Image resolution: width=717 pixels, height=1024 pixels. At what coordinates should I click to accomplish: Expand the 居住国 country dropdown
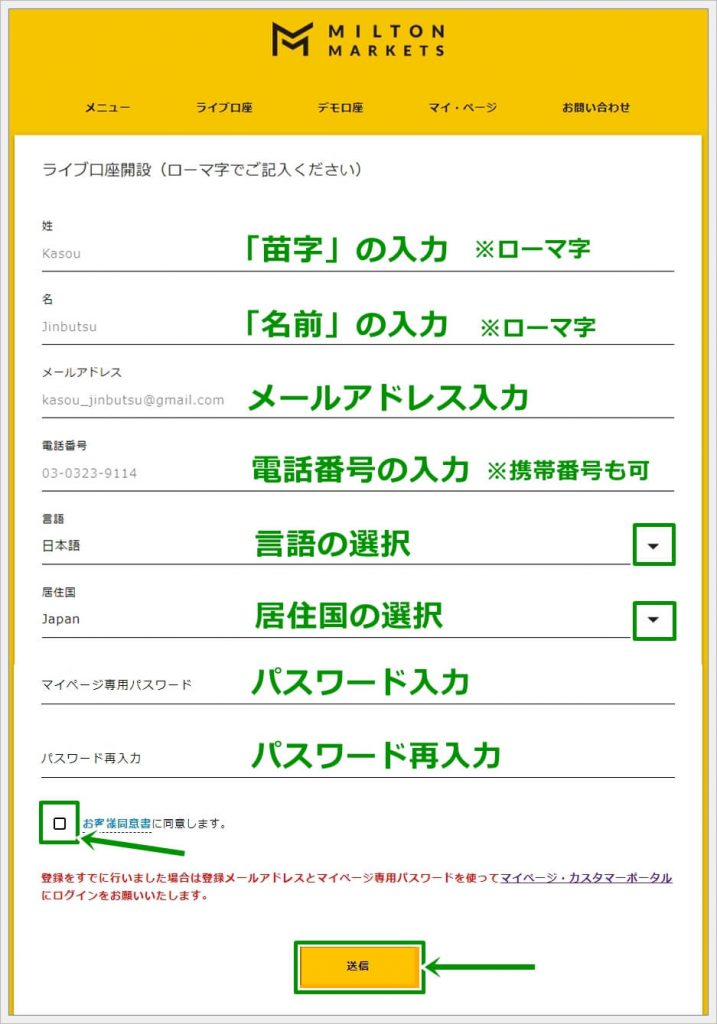click(x=653, y=620)
